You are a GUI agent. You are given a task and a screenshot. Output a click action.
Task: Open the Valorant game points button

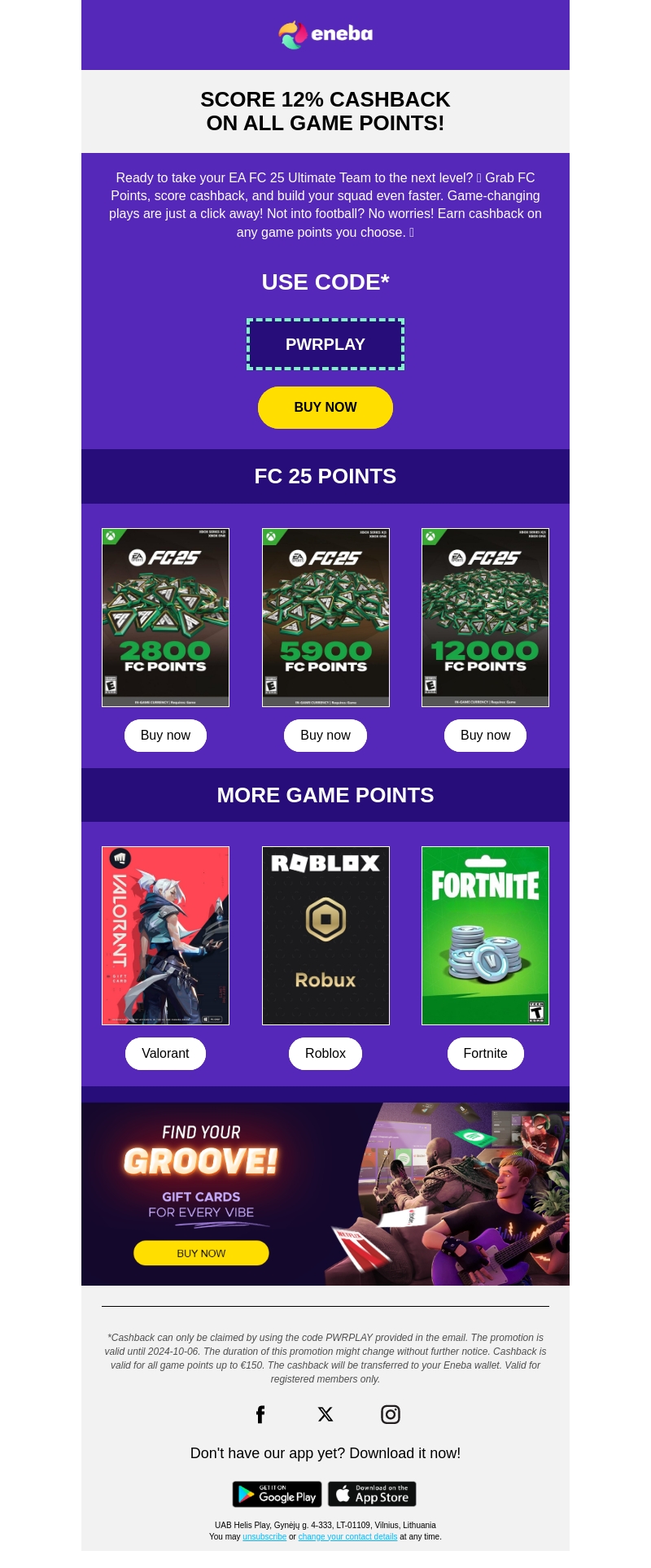165,1053
